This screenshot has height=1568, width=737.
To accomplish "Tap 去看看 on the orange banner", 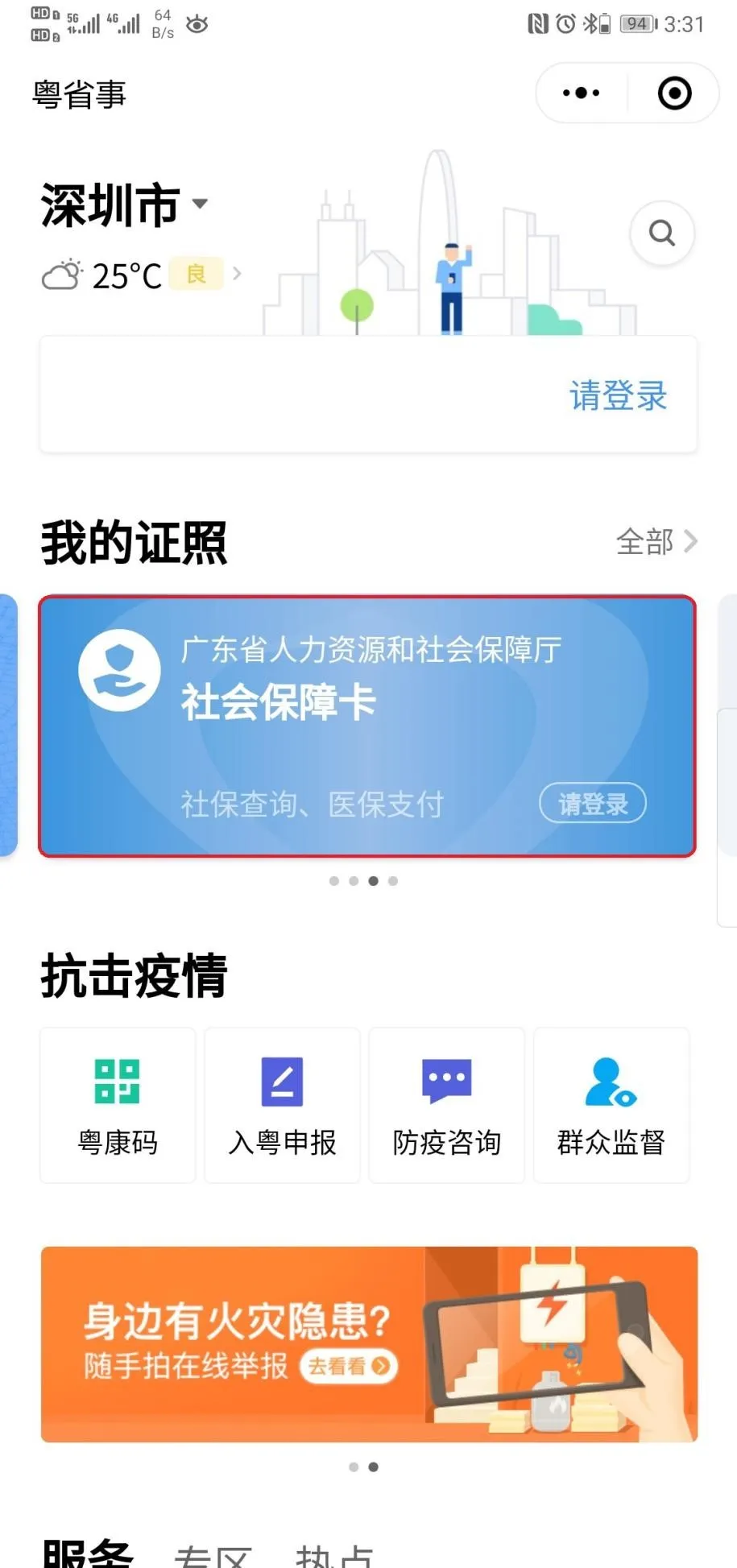I will click(x=349, y=1366).
